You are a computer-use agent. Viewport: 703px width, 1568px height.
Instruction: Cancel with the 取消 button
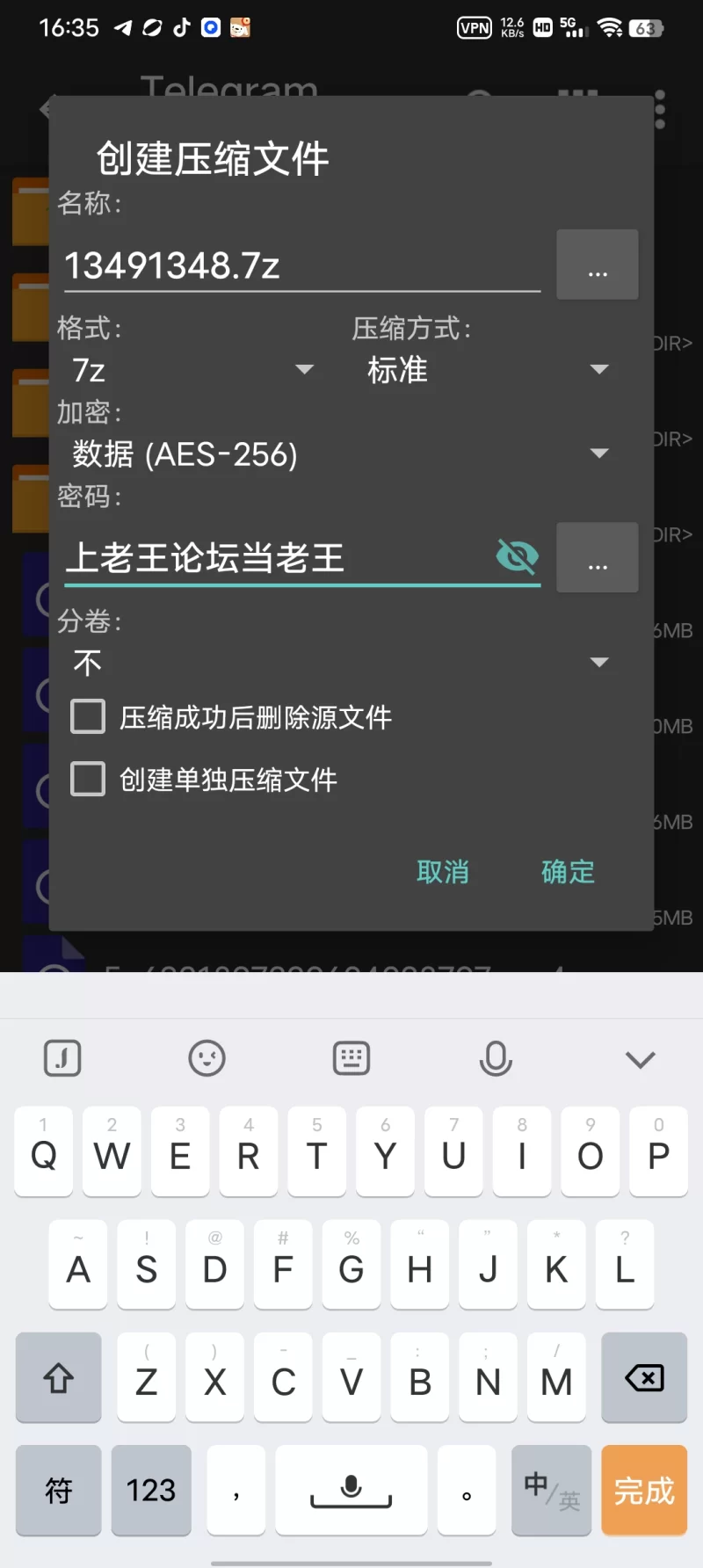tap(443, 872)
